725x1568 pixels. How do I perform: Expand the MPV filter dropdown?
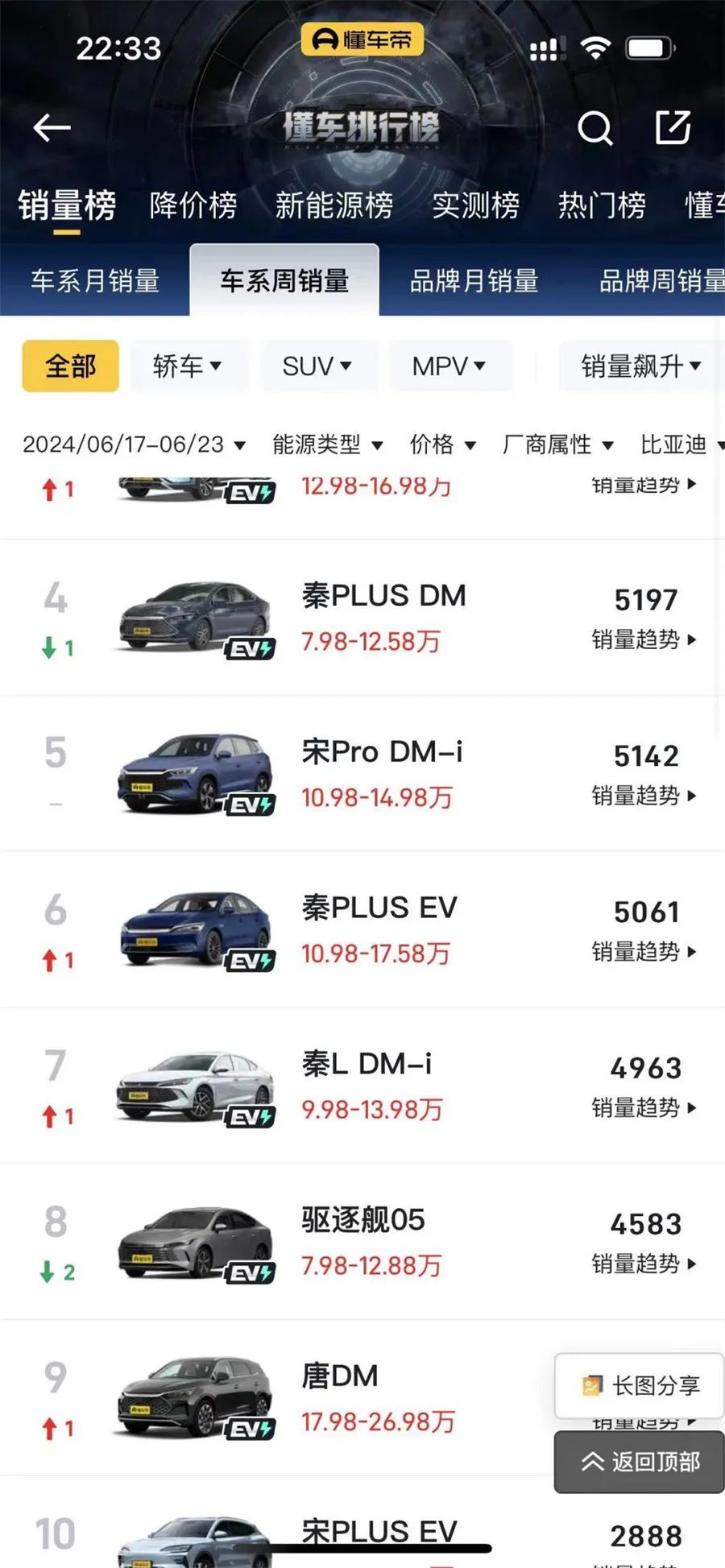click(x=449, y=366)
